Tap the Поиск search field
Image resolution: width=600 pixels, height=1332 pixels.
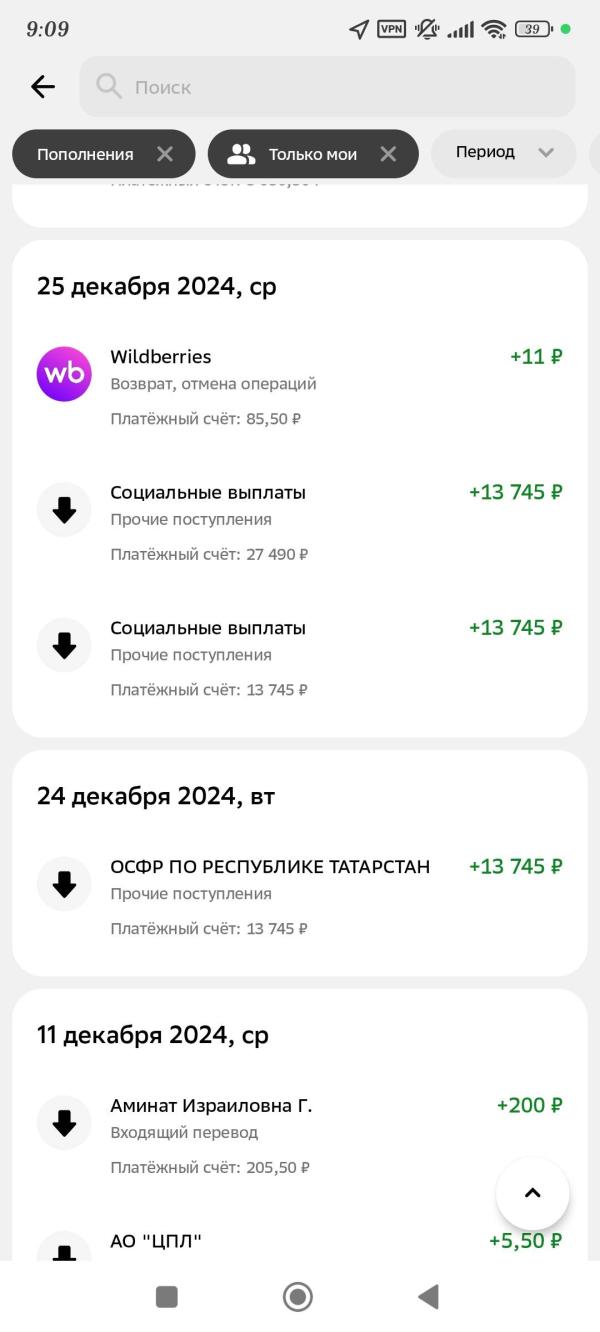tap(328, 87)
